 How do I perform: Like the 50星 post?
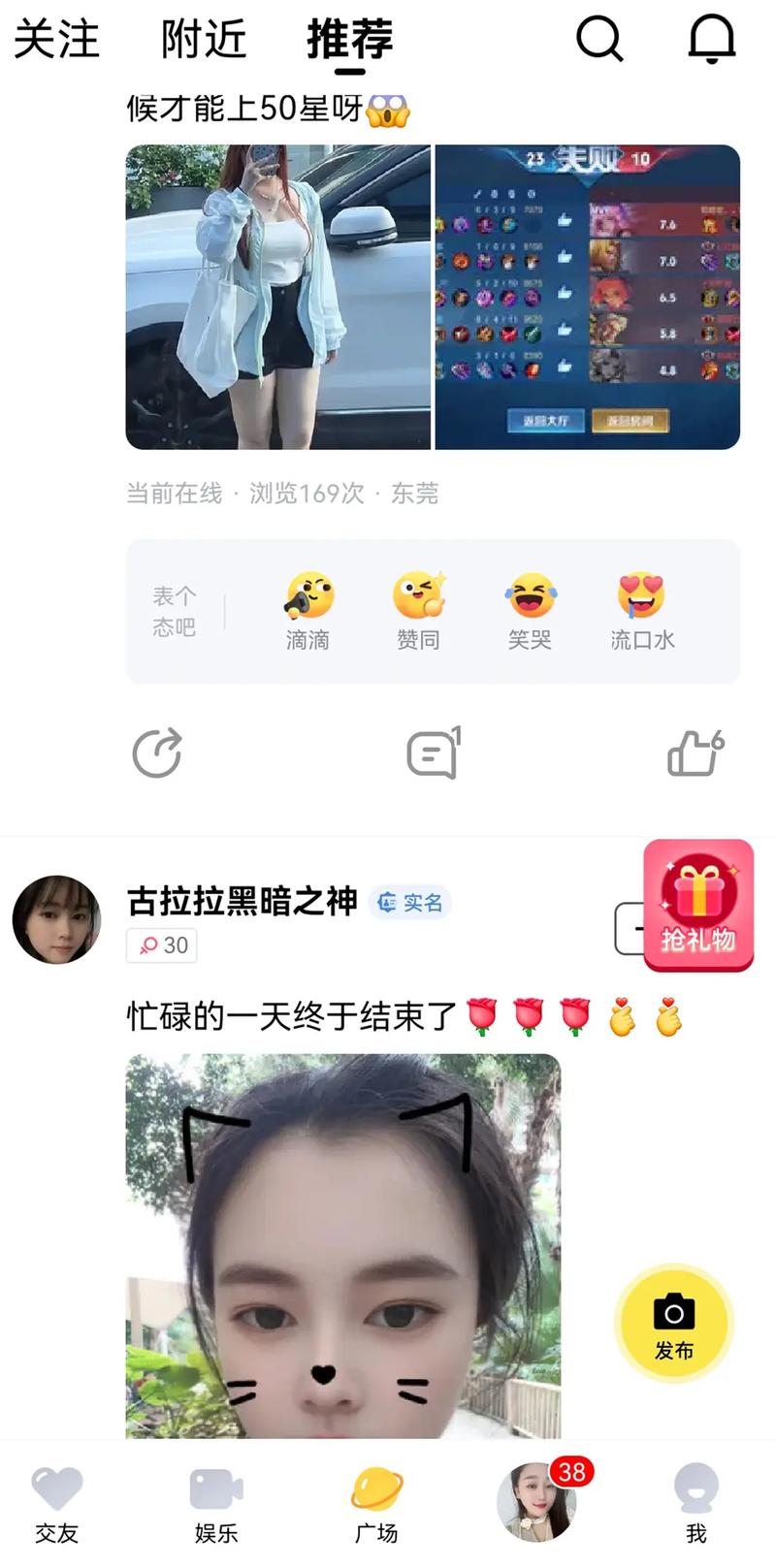tap(695, 753)
